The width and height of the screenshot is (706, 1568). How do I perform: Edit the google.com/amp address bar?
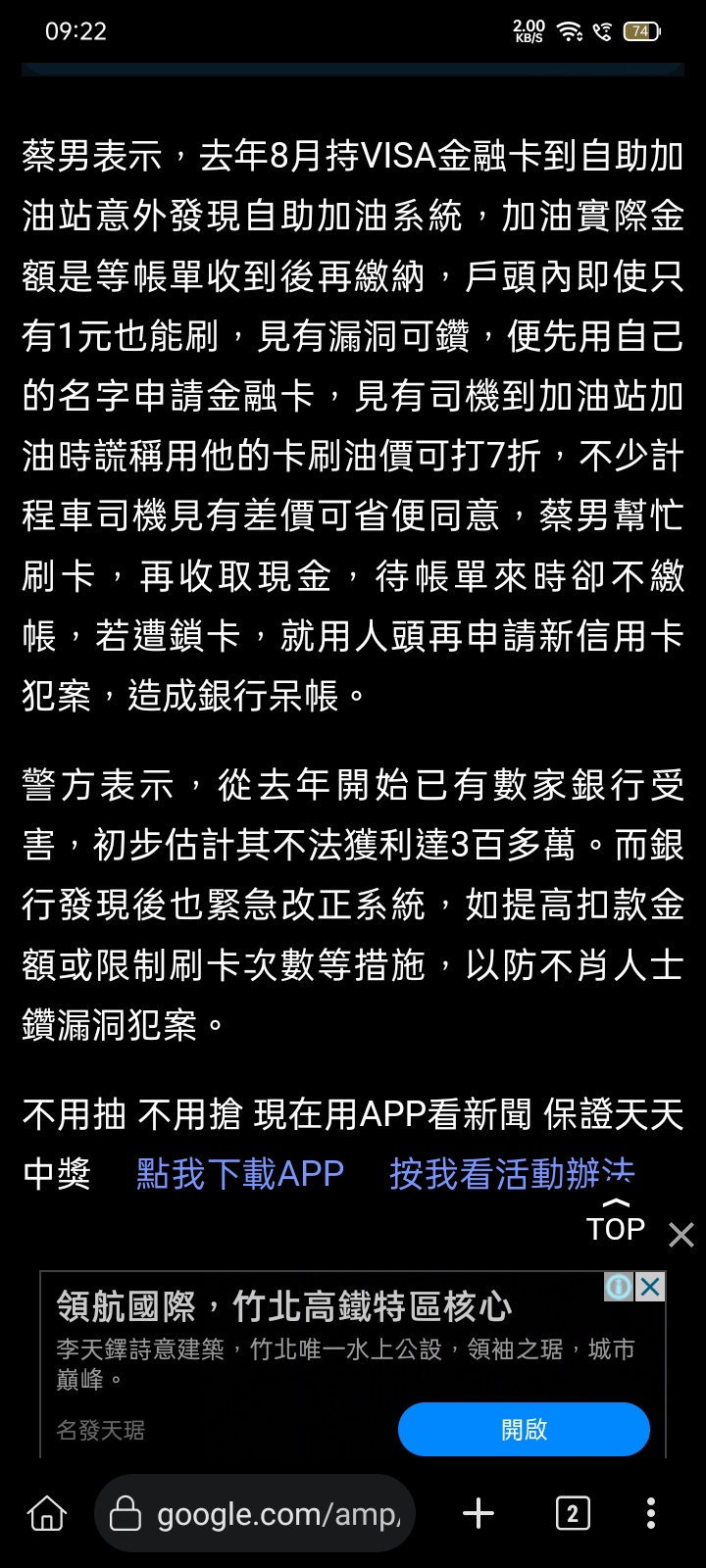point(255,1513)
